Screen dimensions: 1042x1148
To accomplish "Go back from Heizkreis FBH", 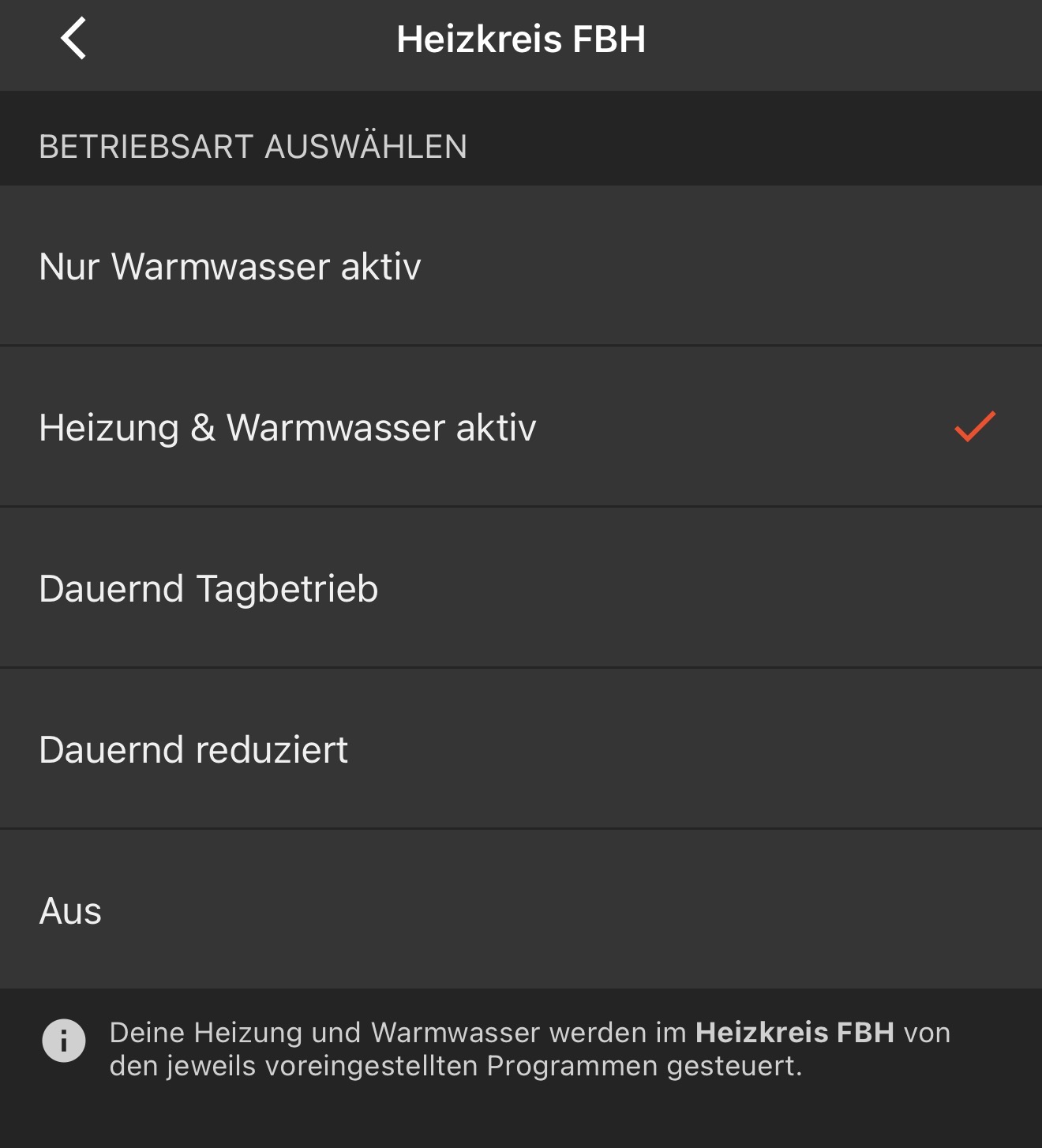I will pyautogui.click(x=73, y=39).
